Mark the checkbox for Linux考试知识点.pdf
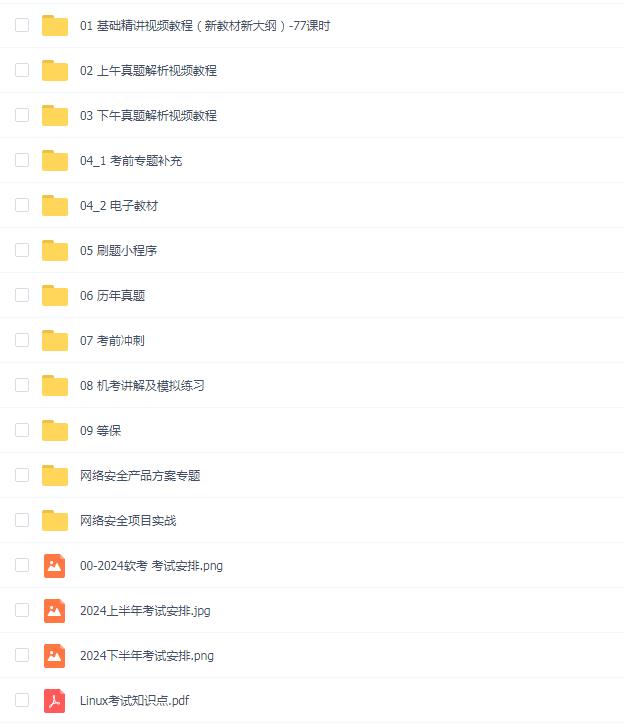Viewport: 624px width, 727px height. click(x=22, y=700)
